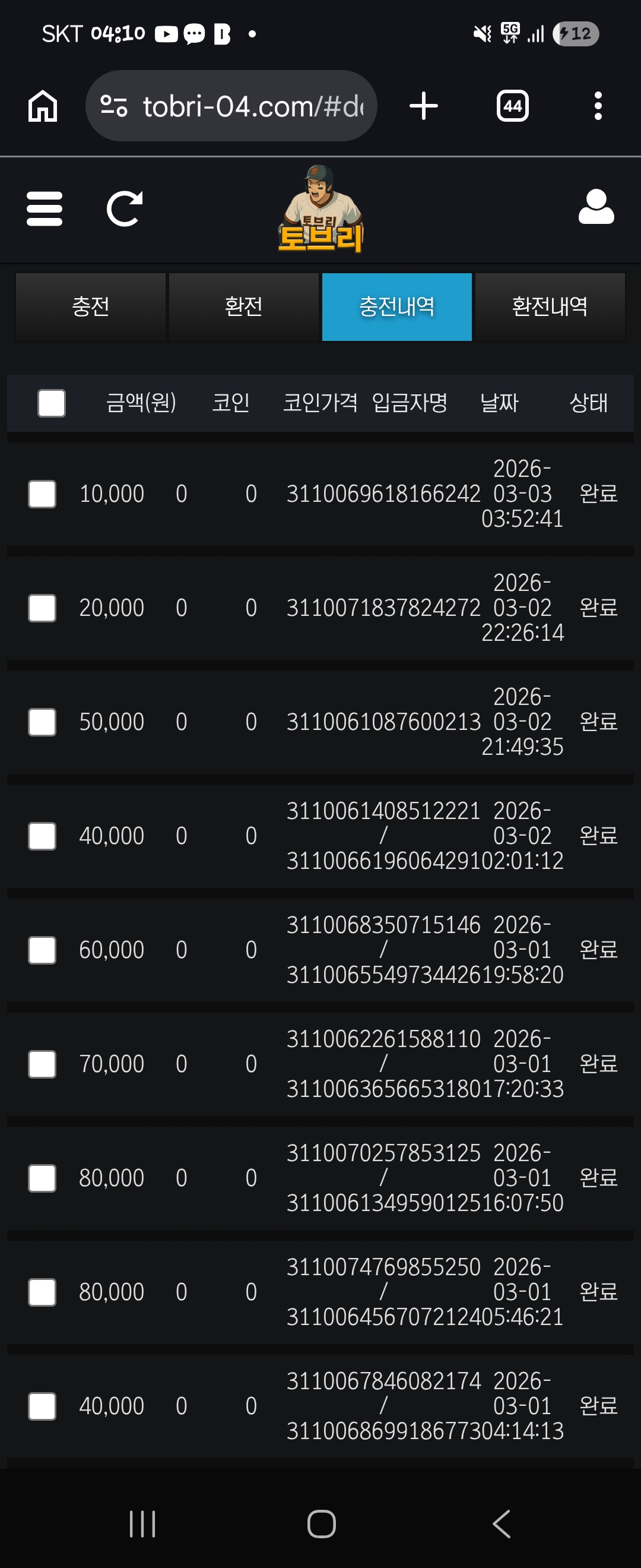The height and width of the screenshot is (1568, 641).
Task: Check the 10,000 deposit row checkbox
Action: pos(42,494)
